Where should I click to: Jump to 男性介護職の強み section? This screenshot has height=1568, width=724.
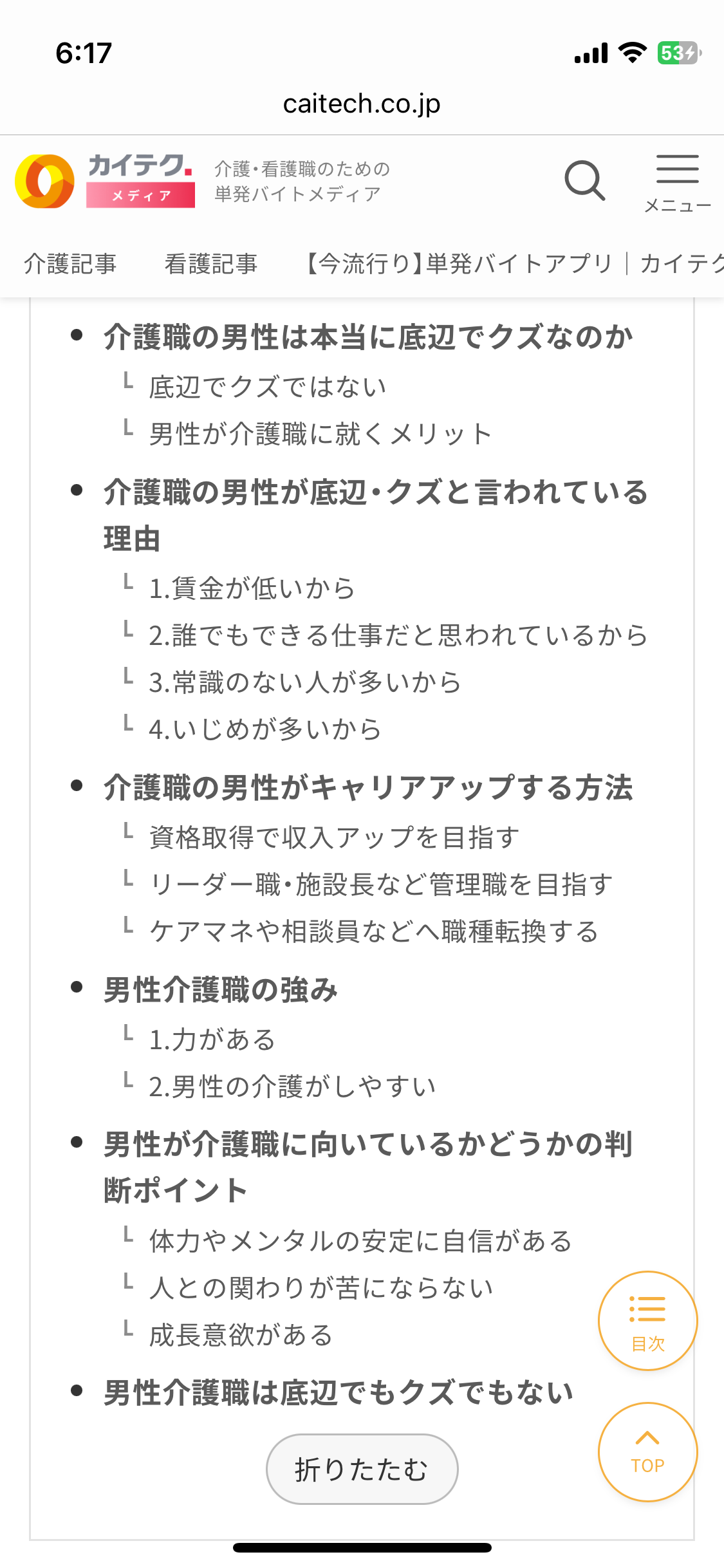pos(221,989)
